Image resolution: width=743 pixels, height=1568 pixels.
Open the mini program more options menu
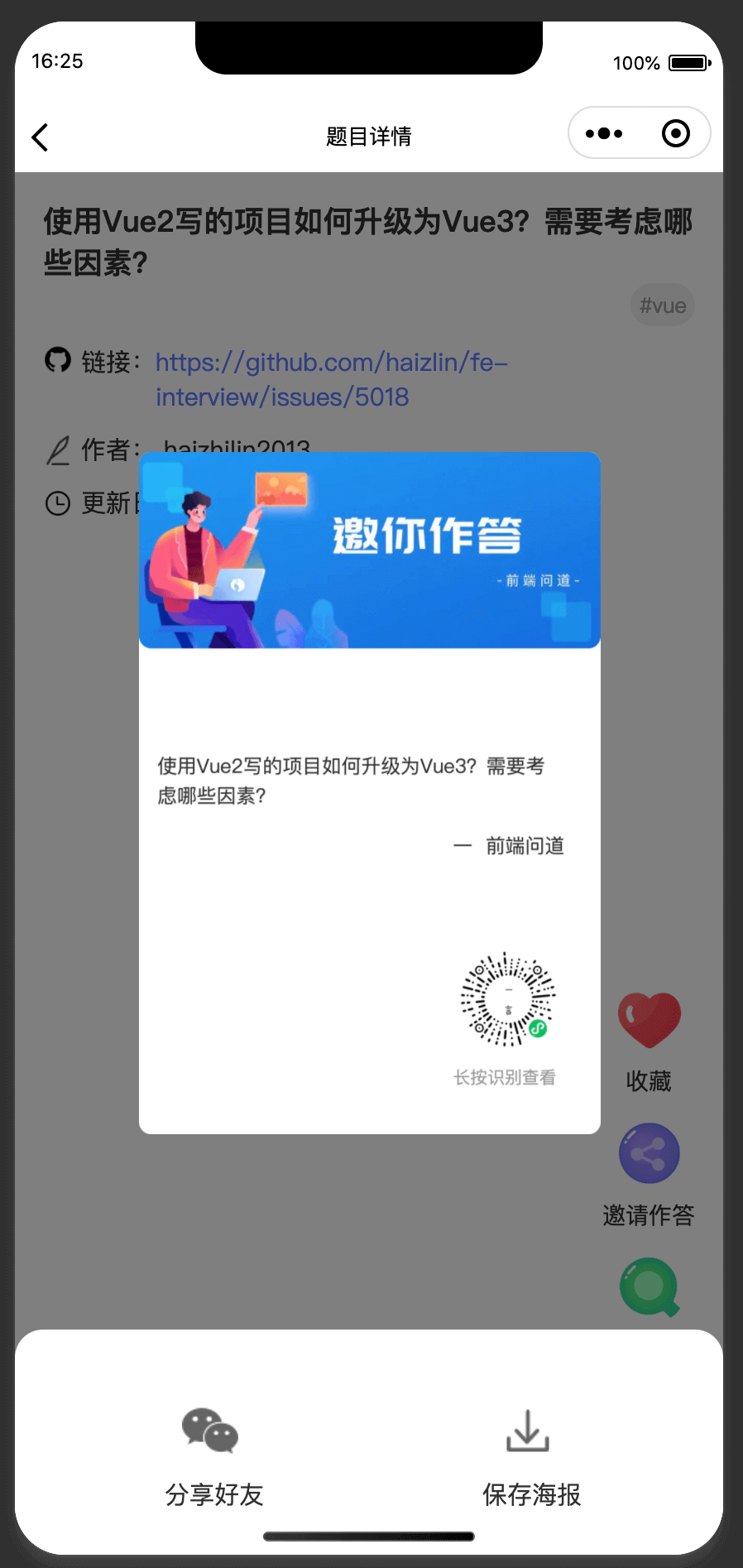click(x=604, y=133)
